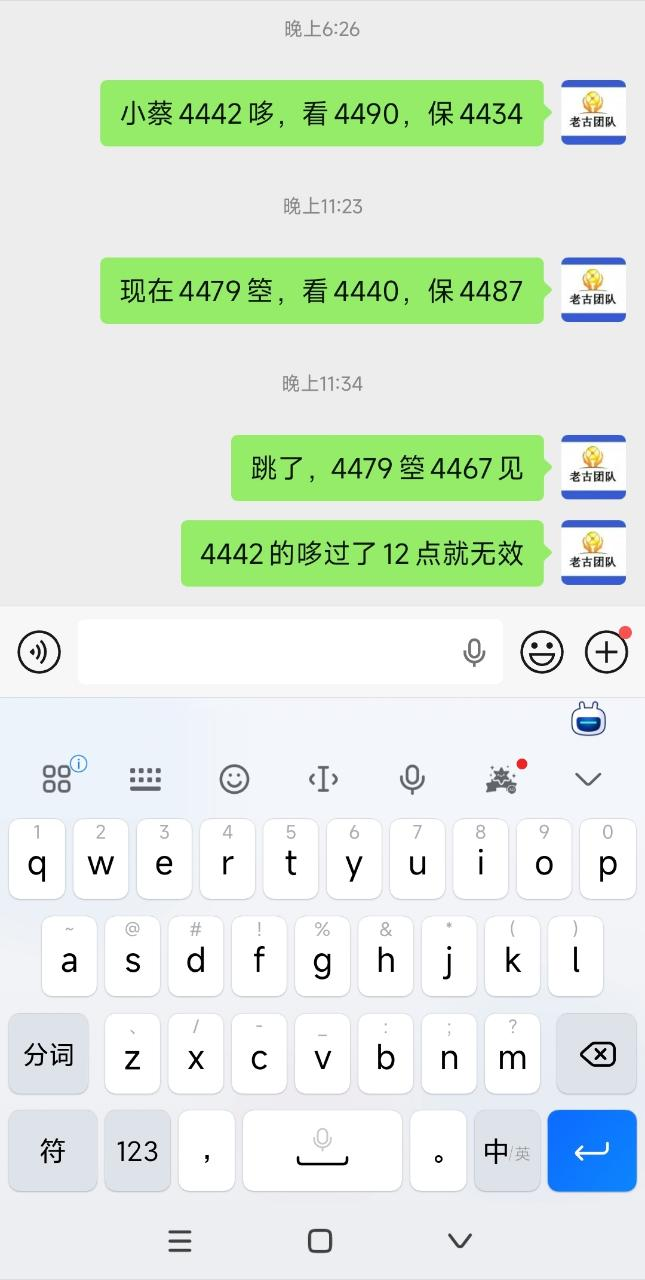Screen dimensions: 645x1280
Task: Switch to the 123 number keypad
Action: tap(137, 1151)
